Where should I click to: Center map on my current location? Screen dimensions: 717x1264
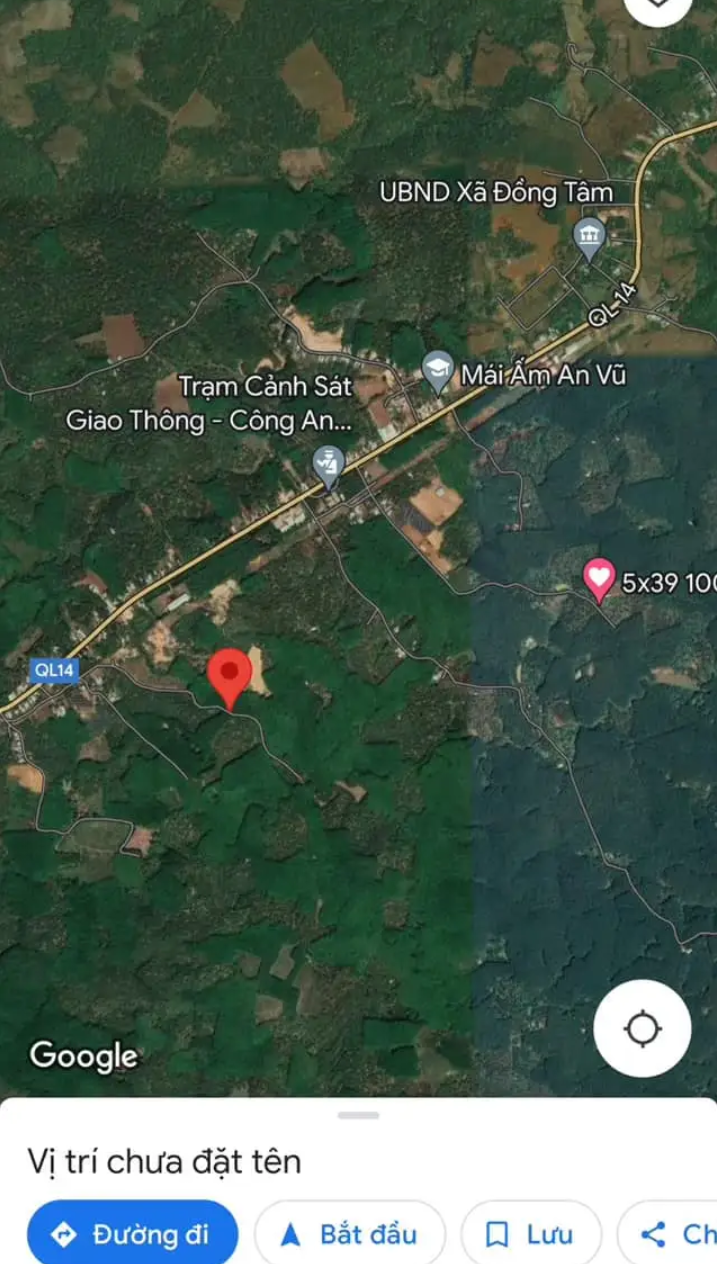click(x=642, y=1028)
